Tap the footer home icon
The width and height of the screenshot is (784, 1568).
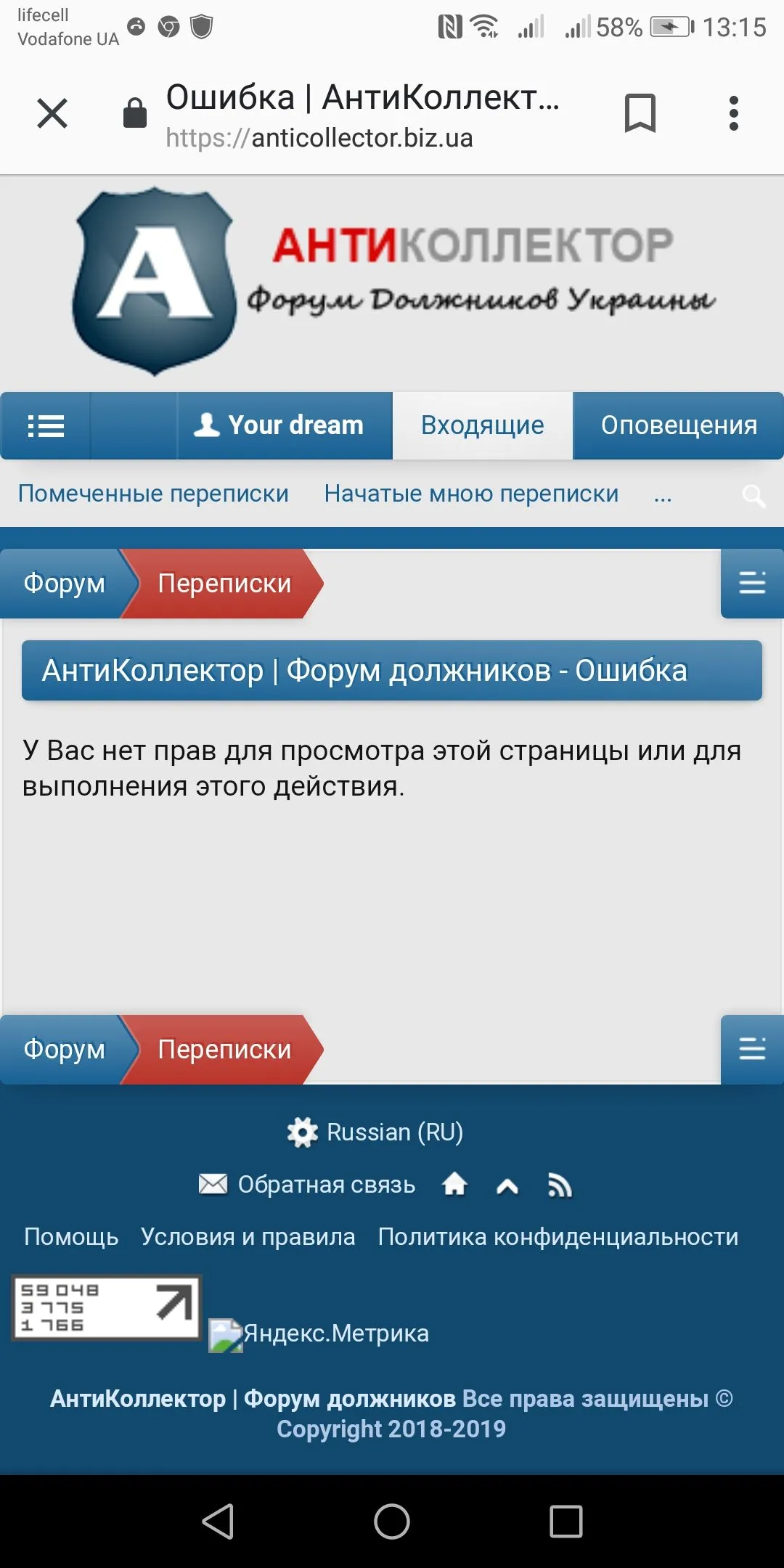tap(454, 1185)
